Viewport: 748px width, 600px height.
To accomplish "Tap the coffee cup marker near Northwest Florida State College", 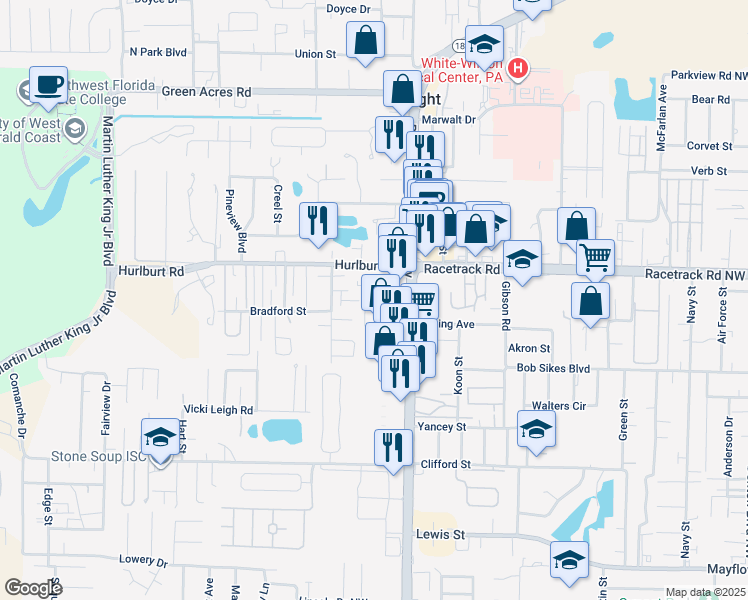I will [48, 83].
